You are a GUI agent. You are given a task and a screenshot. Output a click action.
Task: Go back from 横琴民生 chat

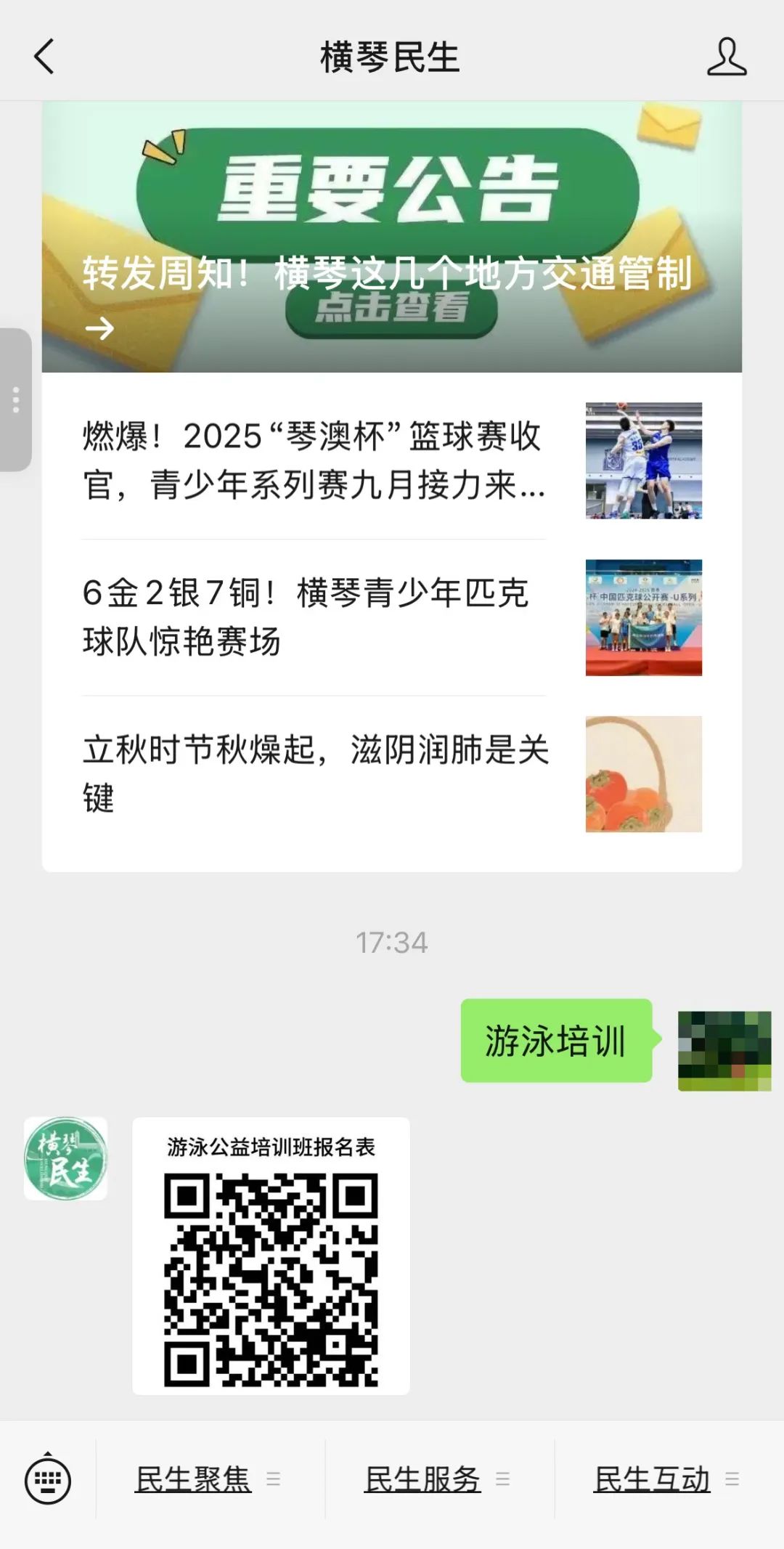click(x=44, y=57)
